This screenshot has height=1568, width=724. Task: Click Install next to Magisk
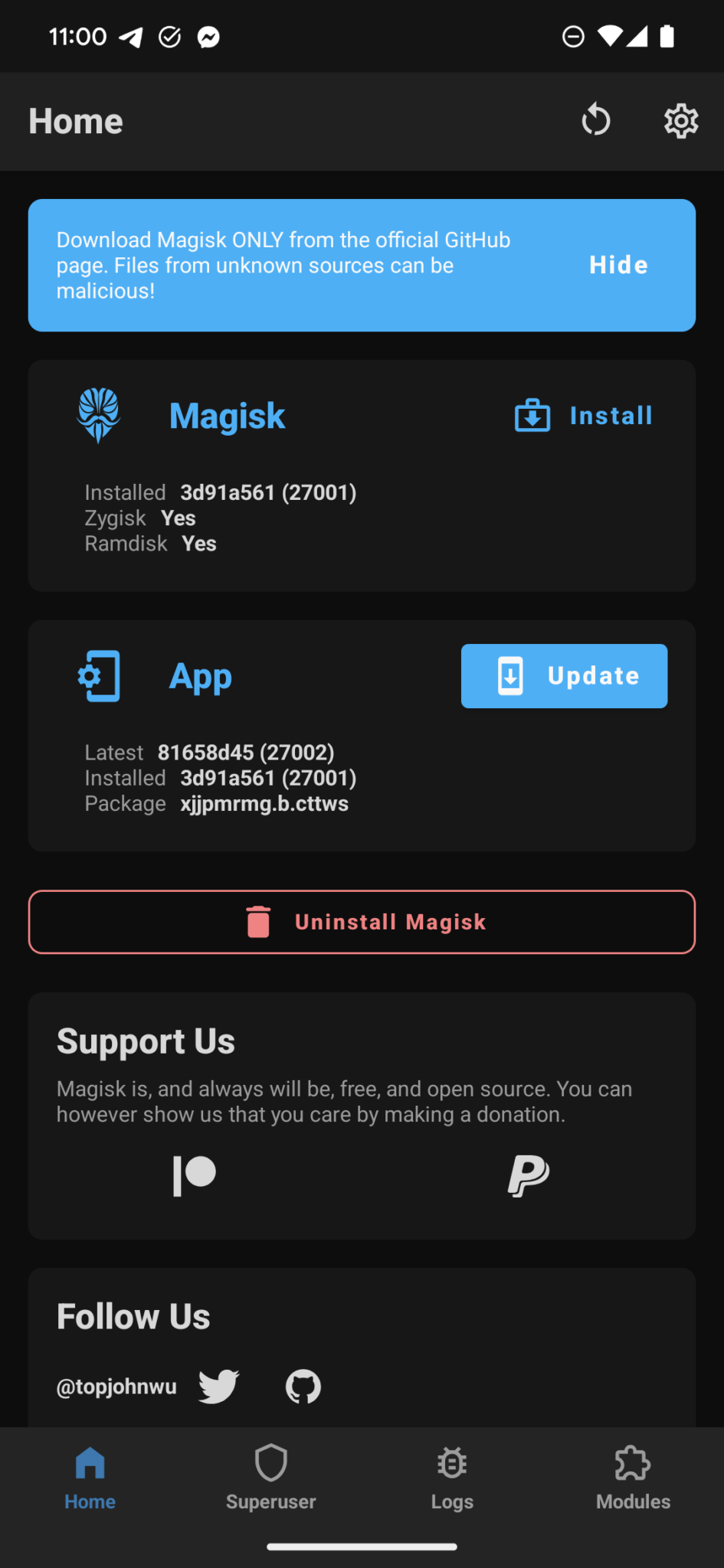tap(582, 415)
